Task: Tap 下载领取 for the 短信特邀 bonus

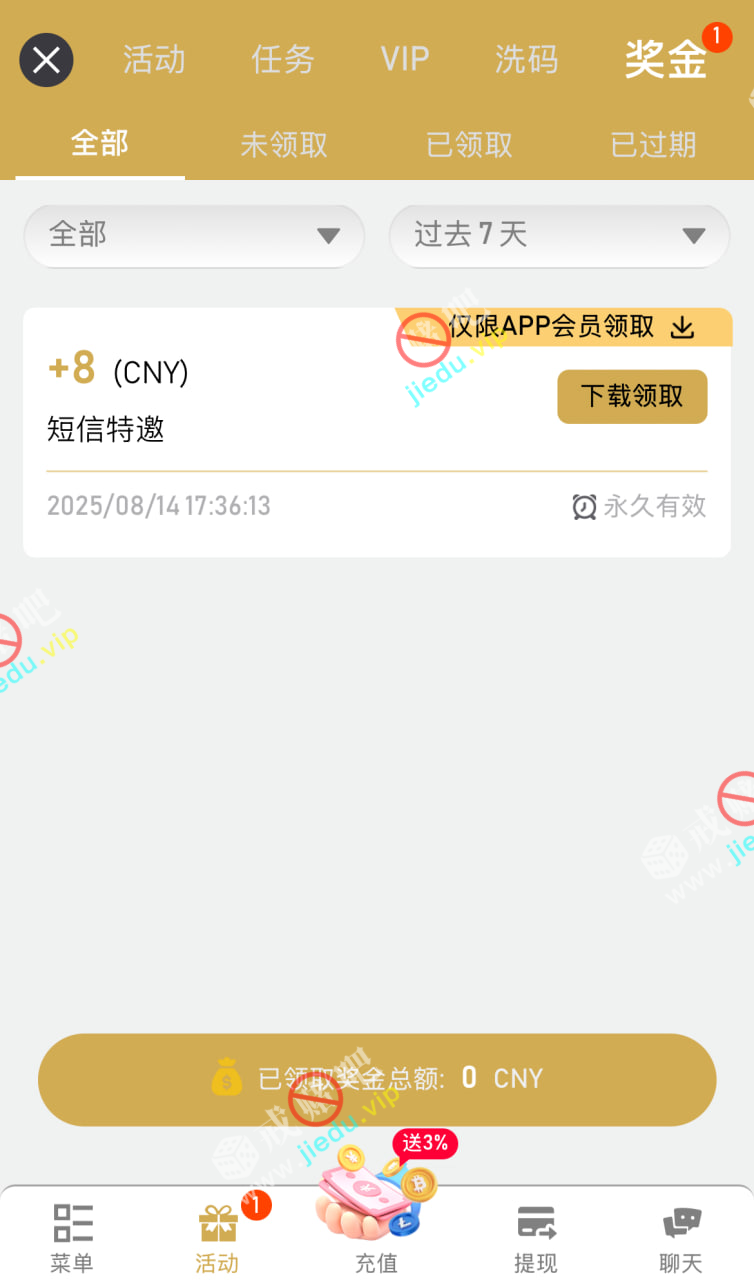Action: click(x=632, y=397)
